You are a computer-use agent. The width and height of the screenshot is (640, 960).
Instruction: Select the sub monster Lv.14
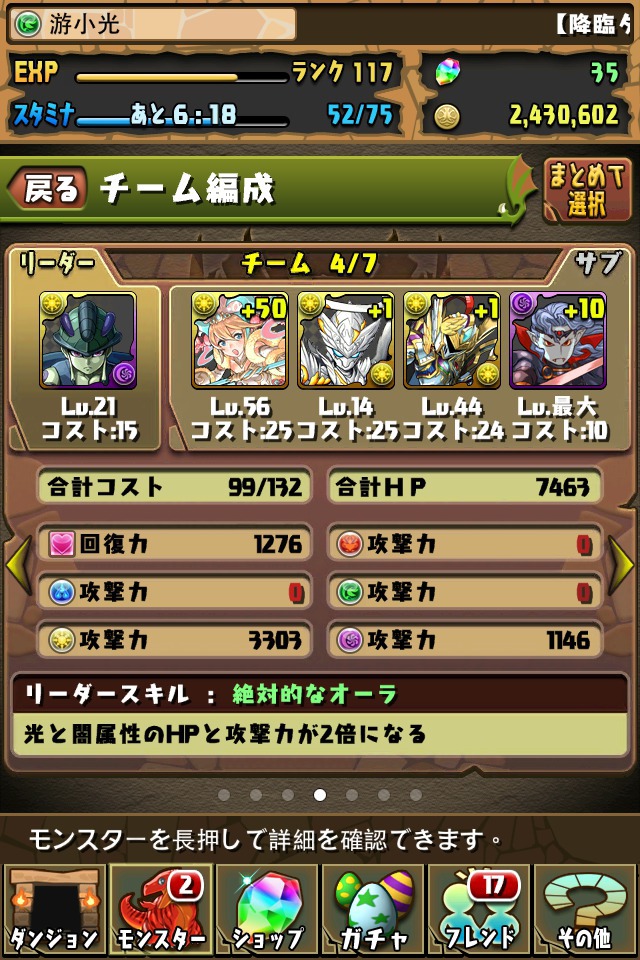click(345, 340)
